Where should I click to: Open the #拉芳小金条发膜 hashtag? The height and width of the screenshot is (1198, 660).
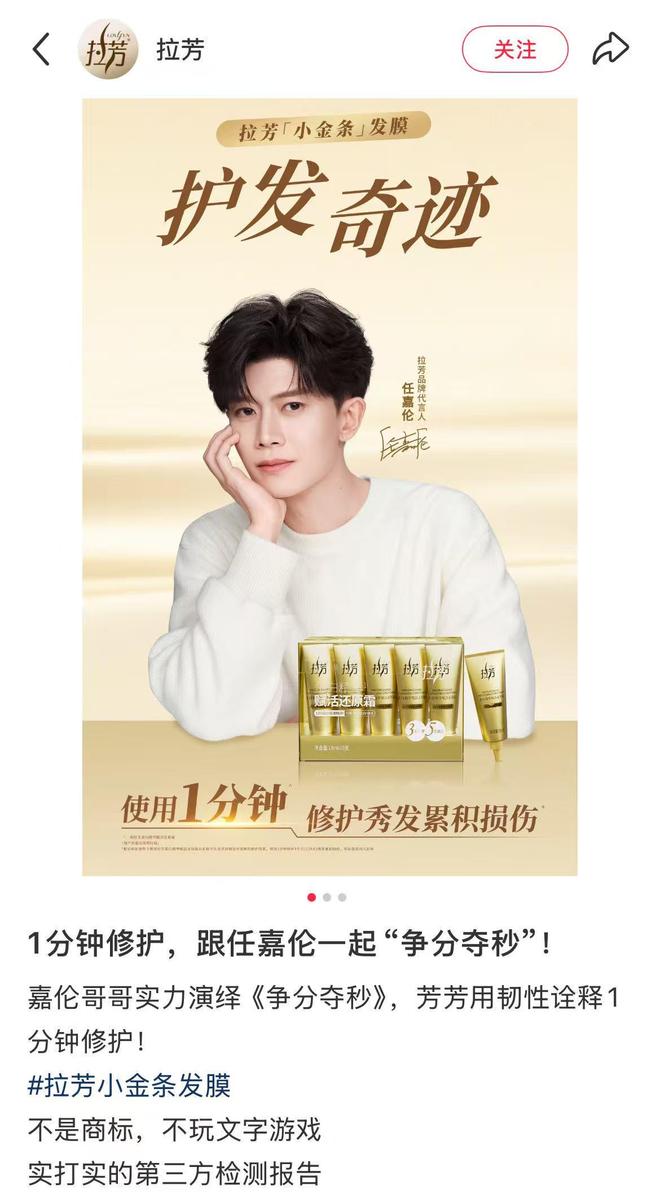[130, 1085]
